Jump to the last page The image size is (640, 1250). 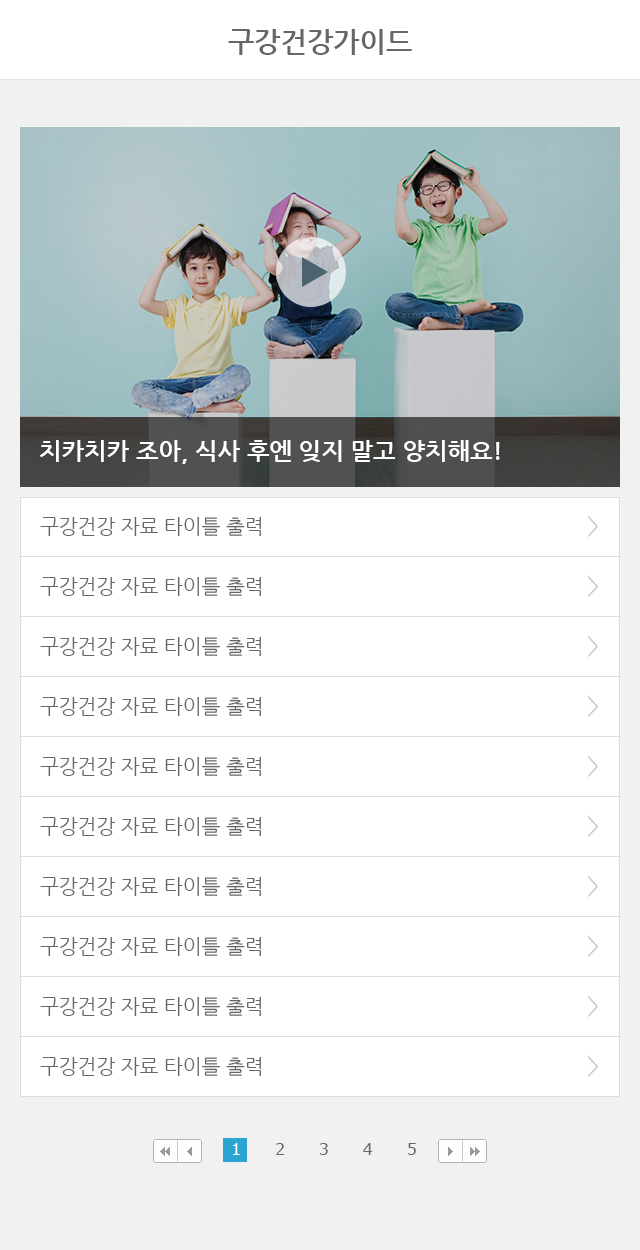click(475, 1151)
